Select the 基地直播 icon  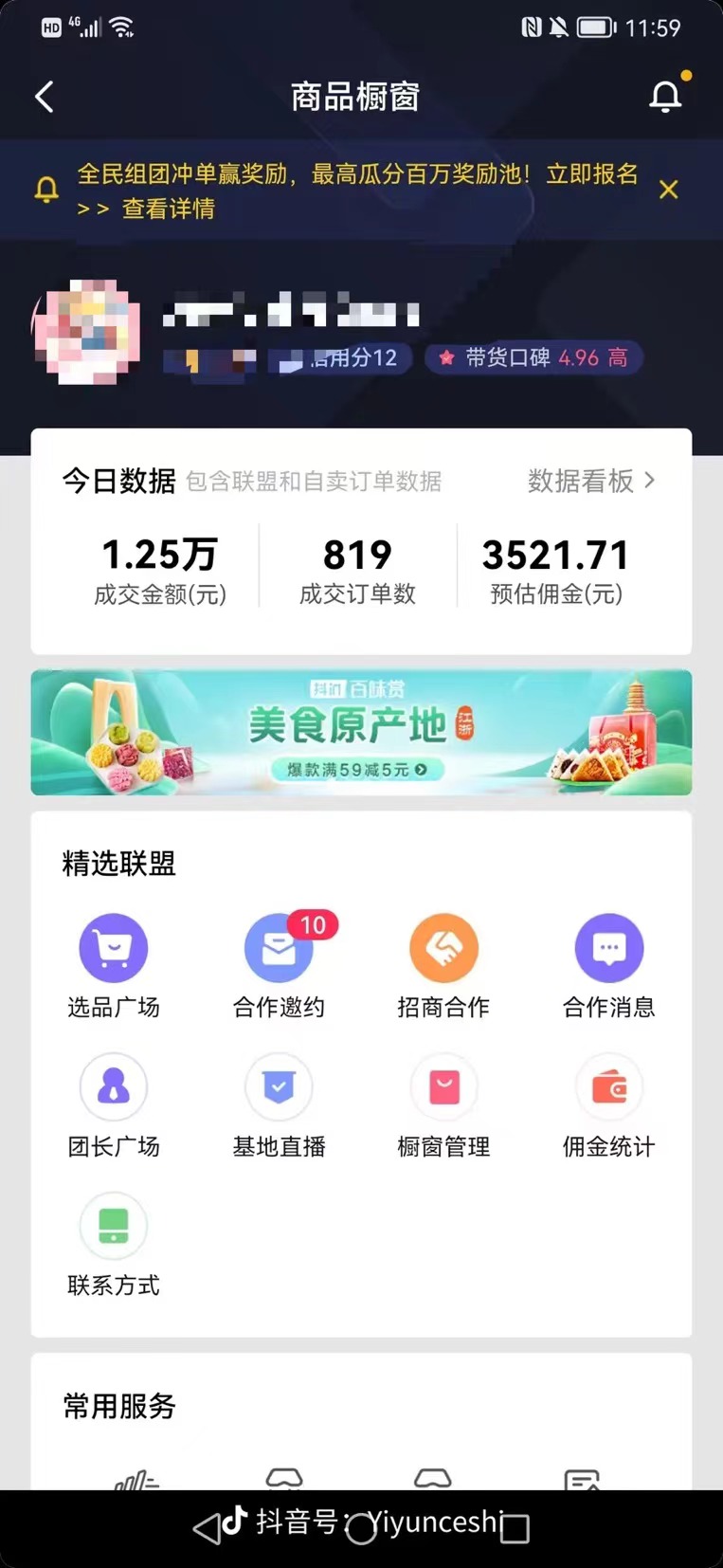coord(279,1086)
